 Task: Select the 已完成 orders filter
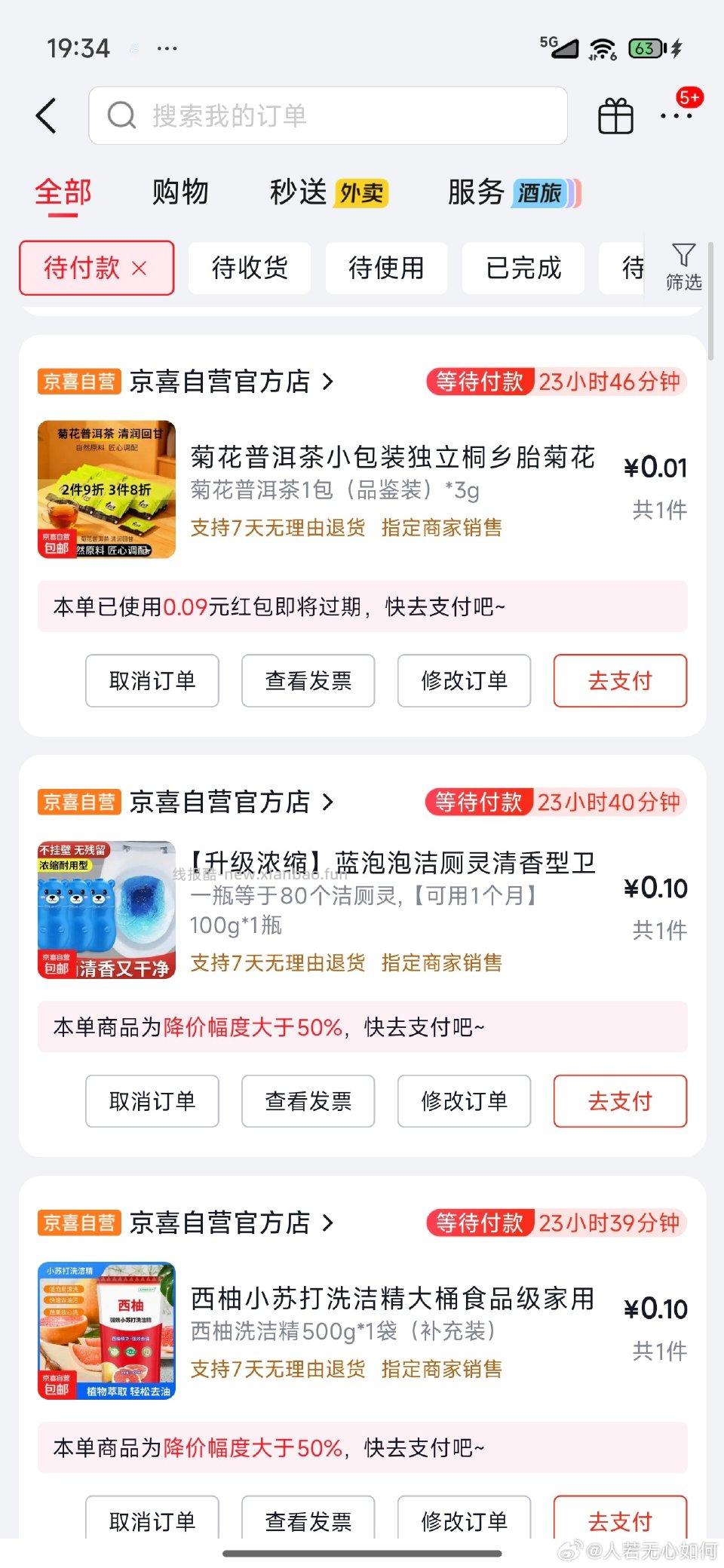[523, 268]
